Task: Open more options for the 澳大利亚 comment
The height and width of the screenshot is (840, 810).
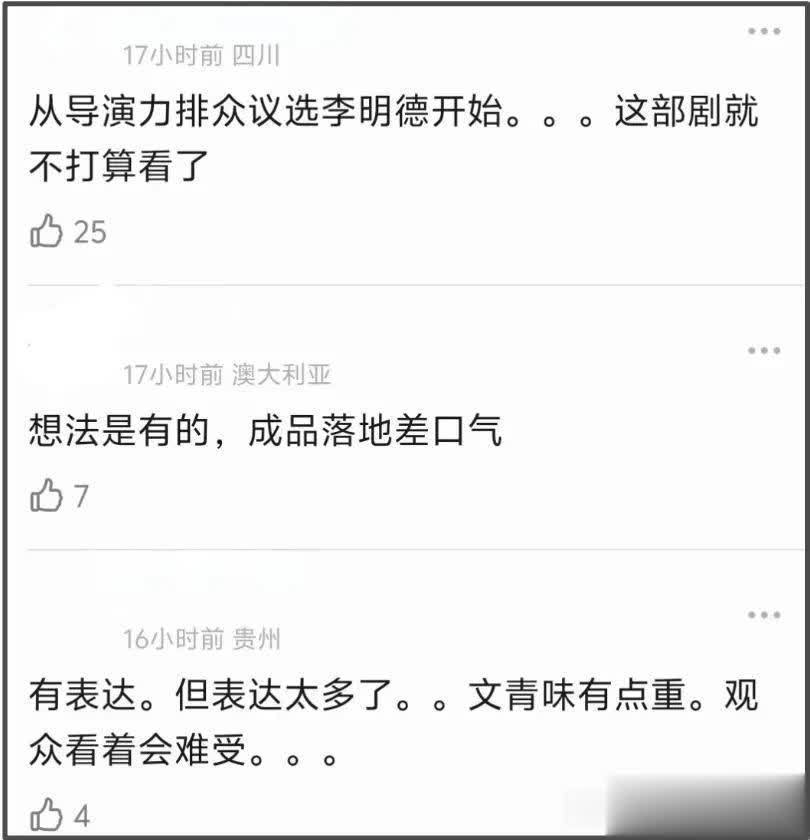Action: coord(764,351)
